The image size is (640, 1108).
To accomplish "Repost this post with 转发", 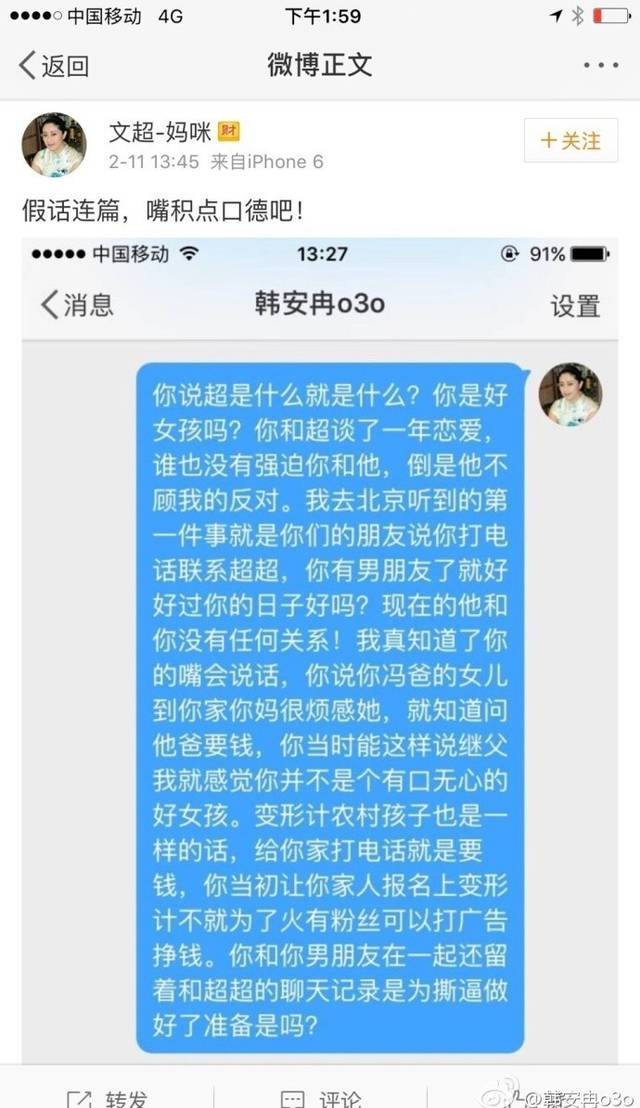I will click(107, 1097).
